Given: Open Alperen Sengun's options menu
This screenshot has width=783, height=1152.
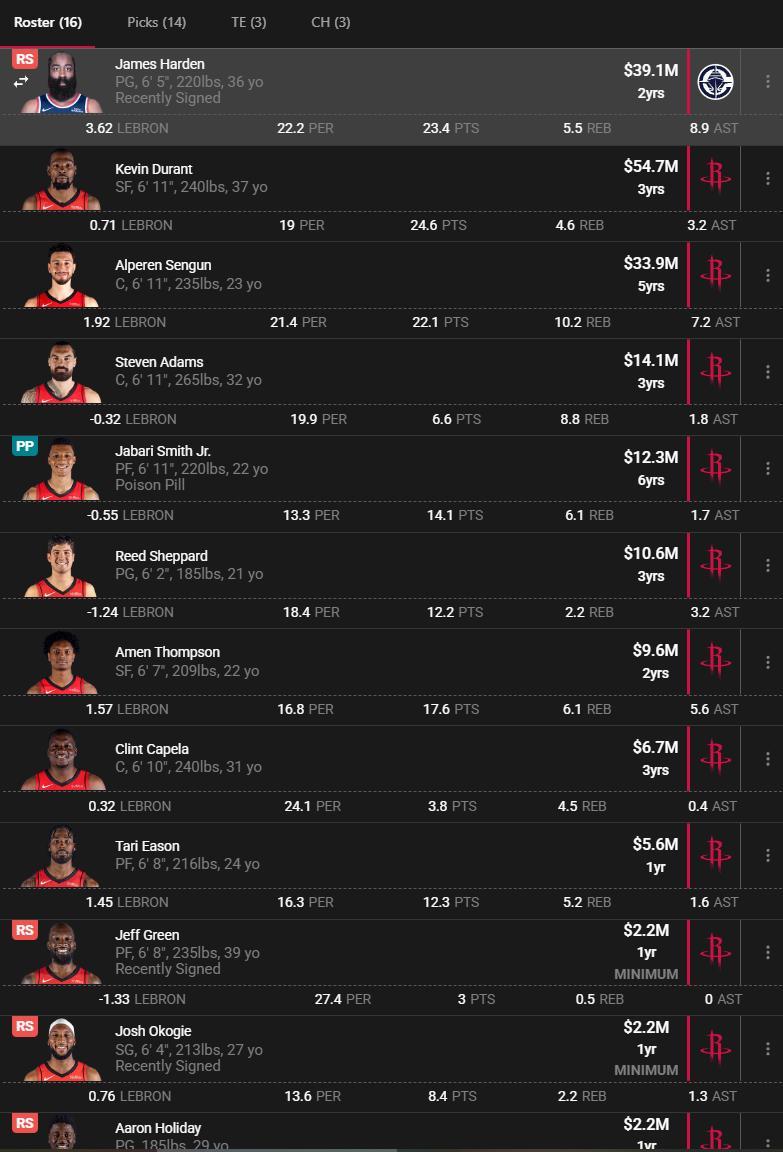Looking at the screenshot, I should coord(767,275).
